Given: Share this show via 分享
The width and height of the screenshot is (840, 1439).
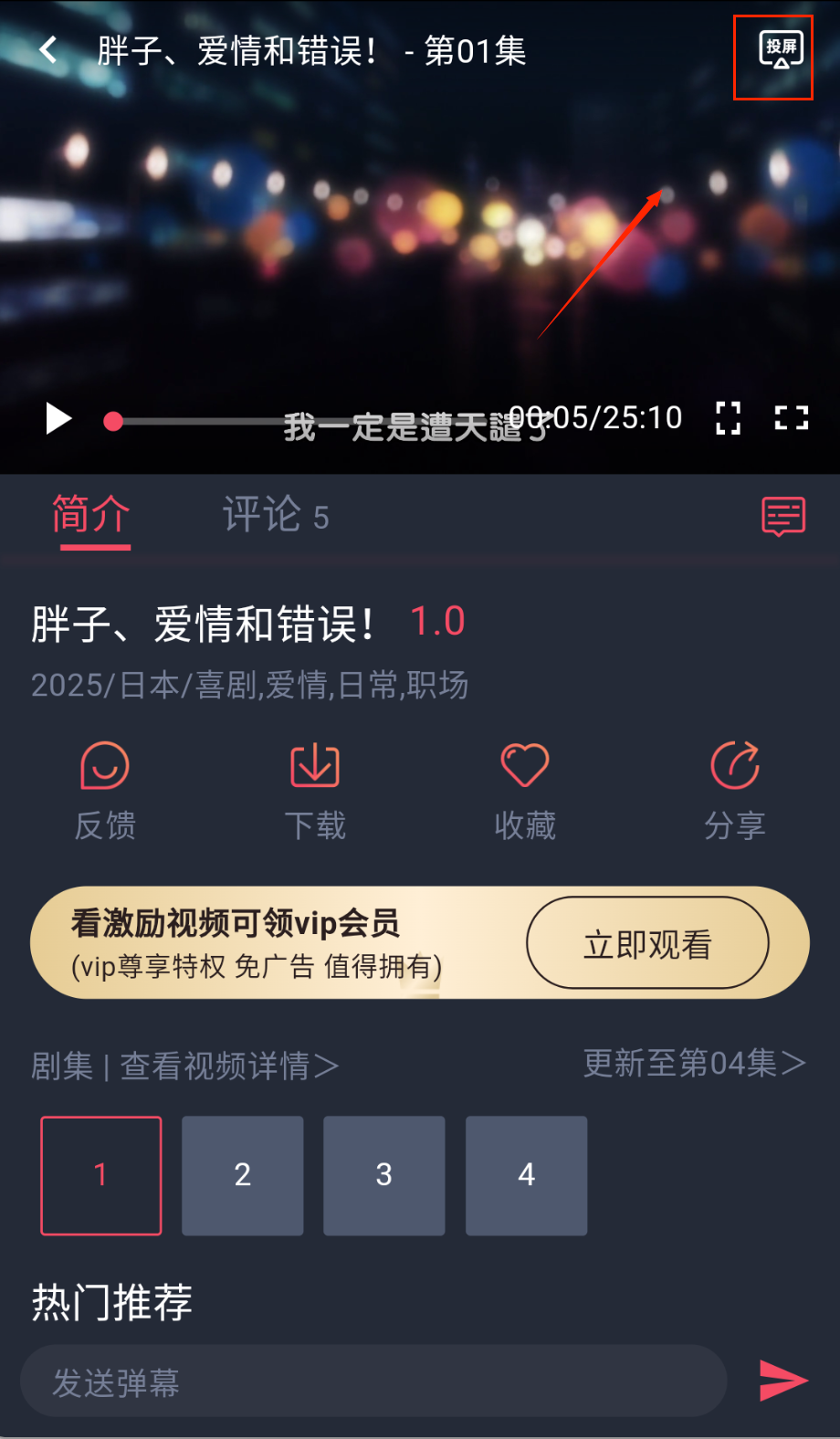Looking at the screenshot, I should (735, 790).
